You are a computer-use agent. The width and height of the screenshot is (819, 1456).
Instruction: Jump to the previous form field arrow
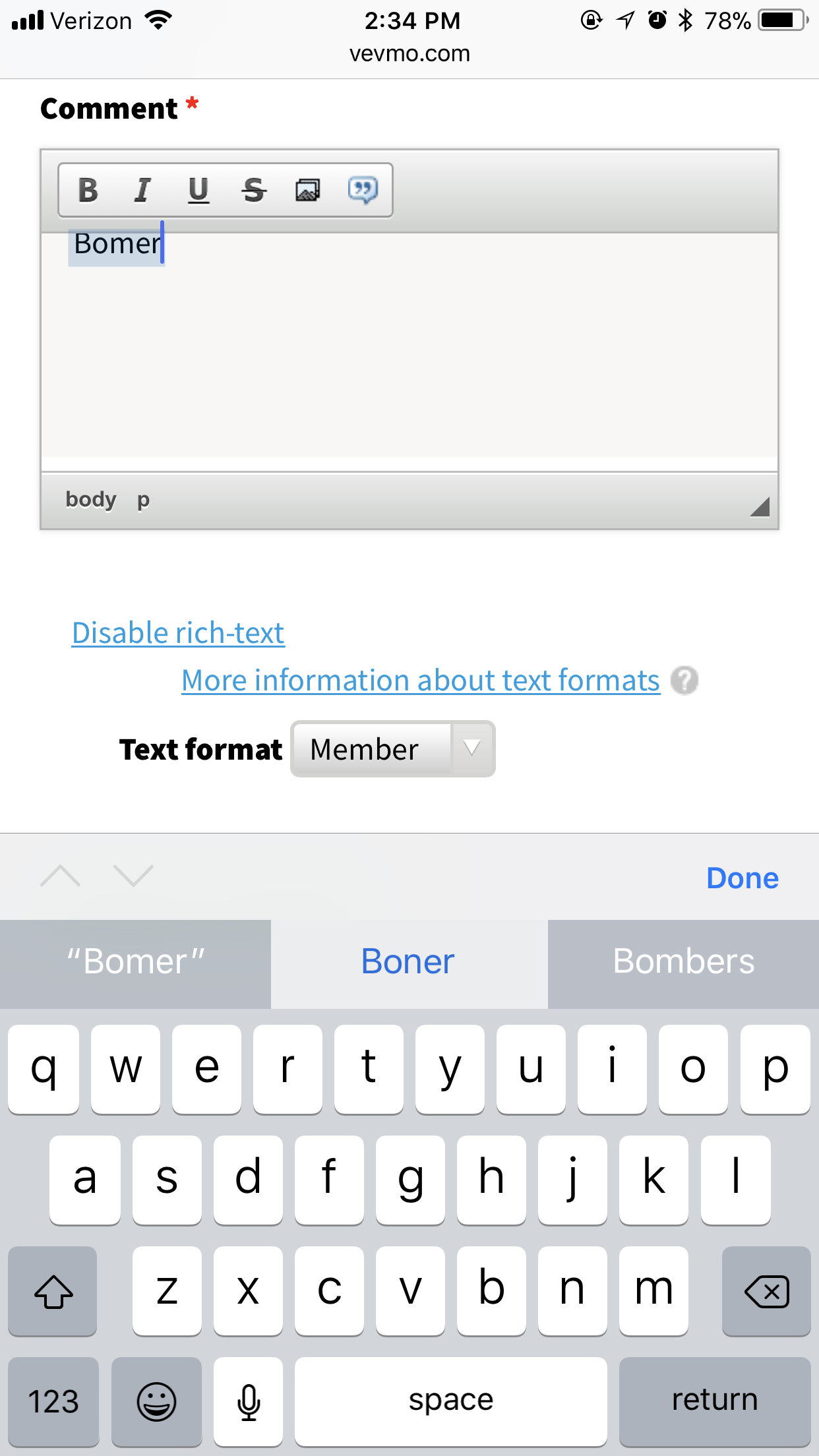coord(60,876)
